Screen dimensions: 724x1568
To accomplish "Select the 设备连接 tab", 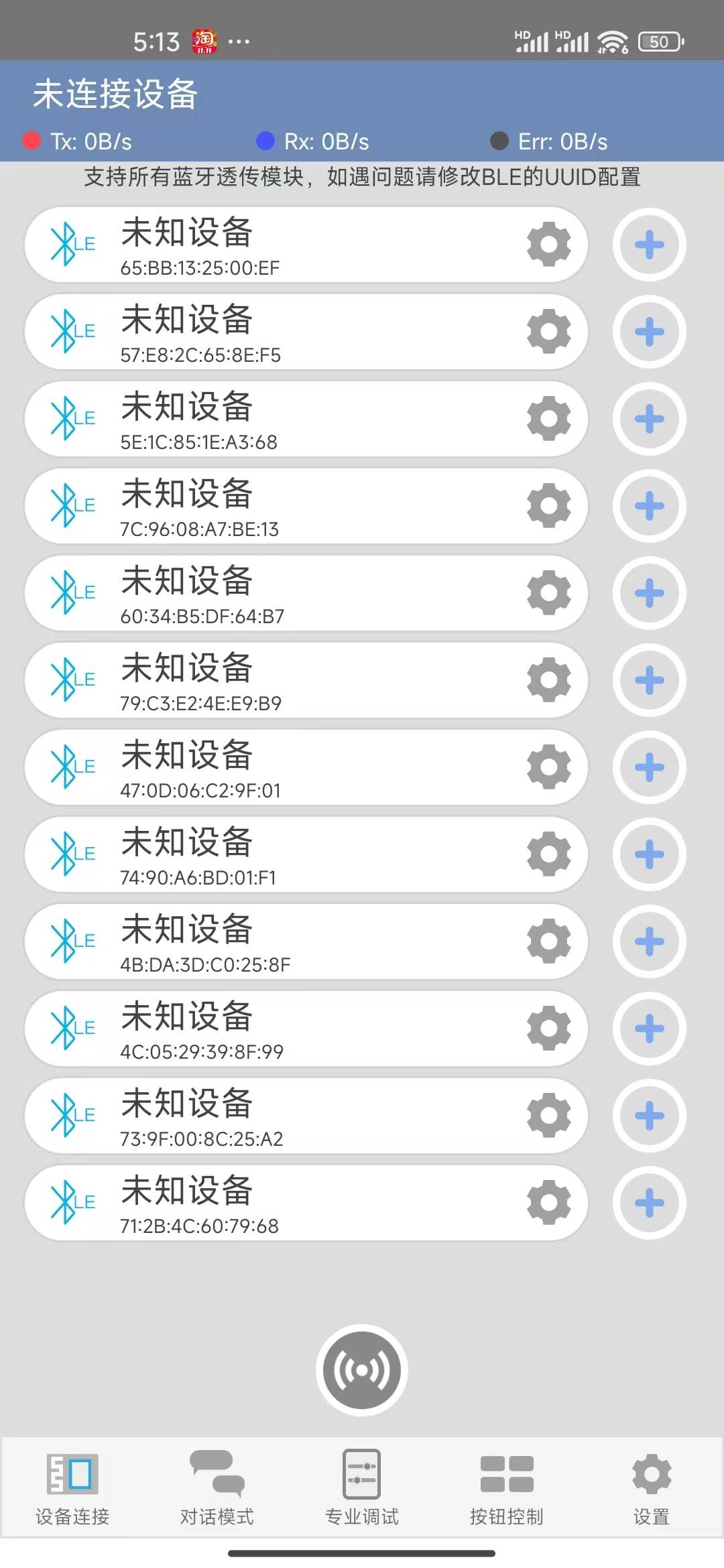I will [72, 1488].
